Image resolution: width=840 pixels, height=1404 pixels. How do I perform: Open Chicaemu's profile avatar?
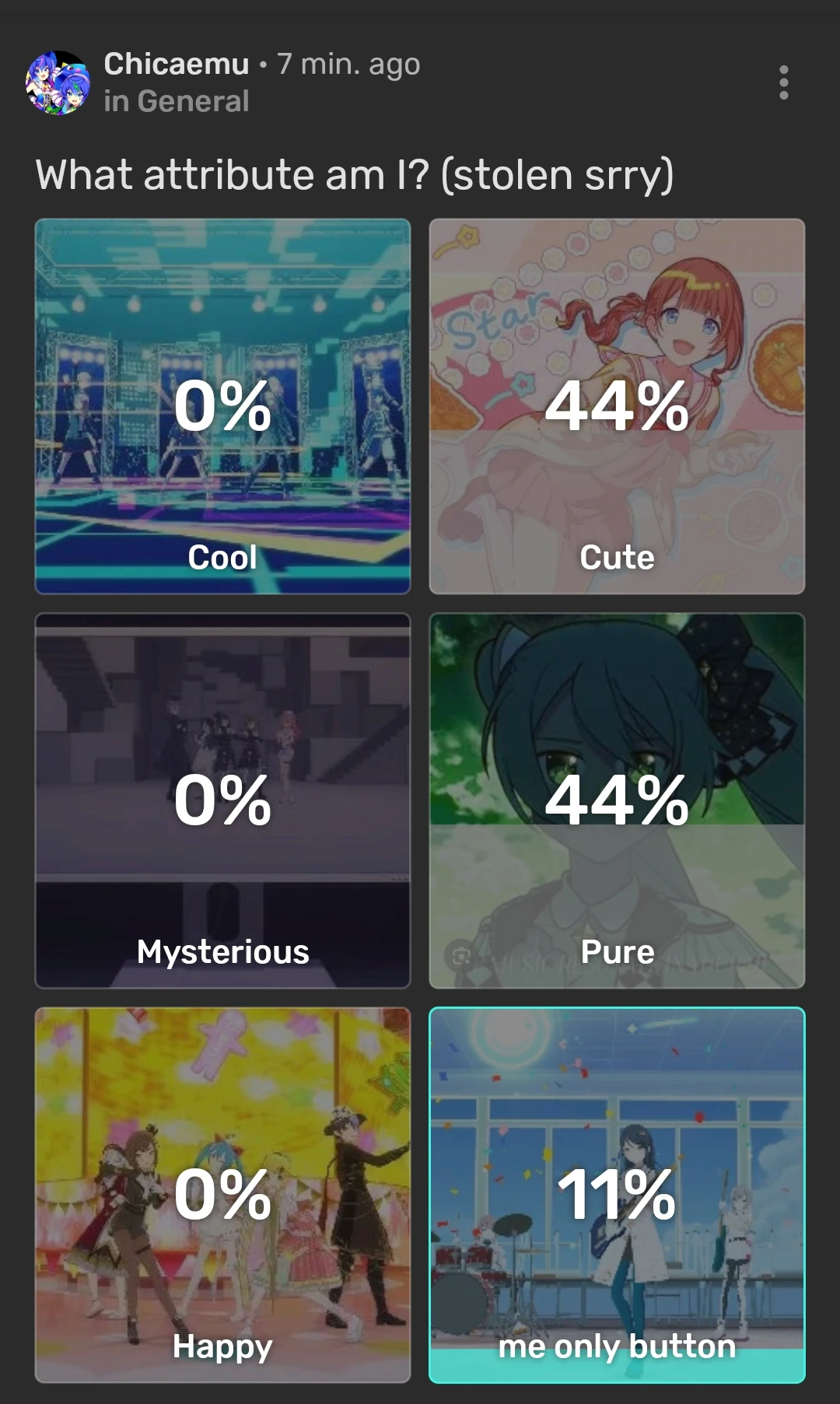[x=58, y=82]
